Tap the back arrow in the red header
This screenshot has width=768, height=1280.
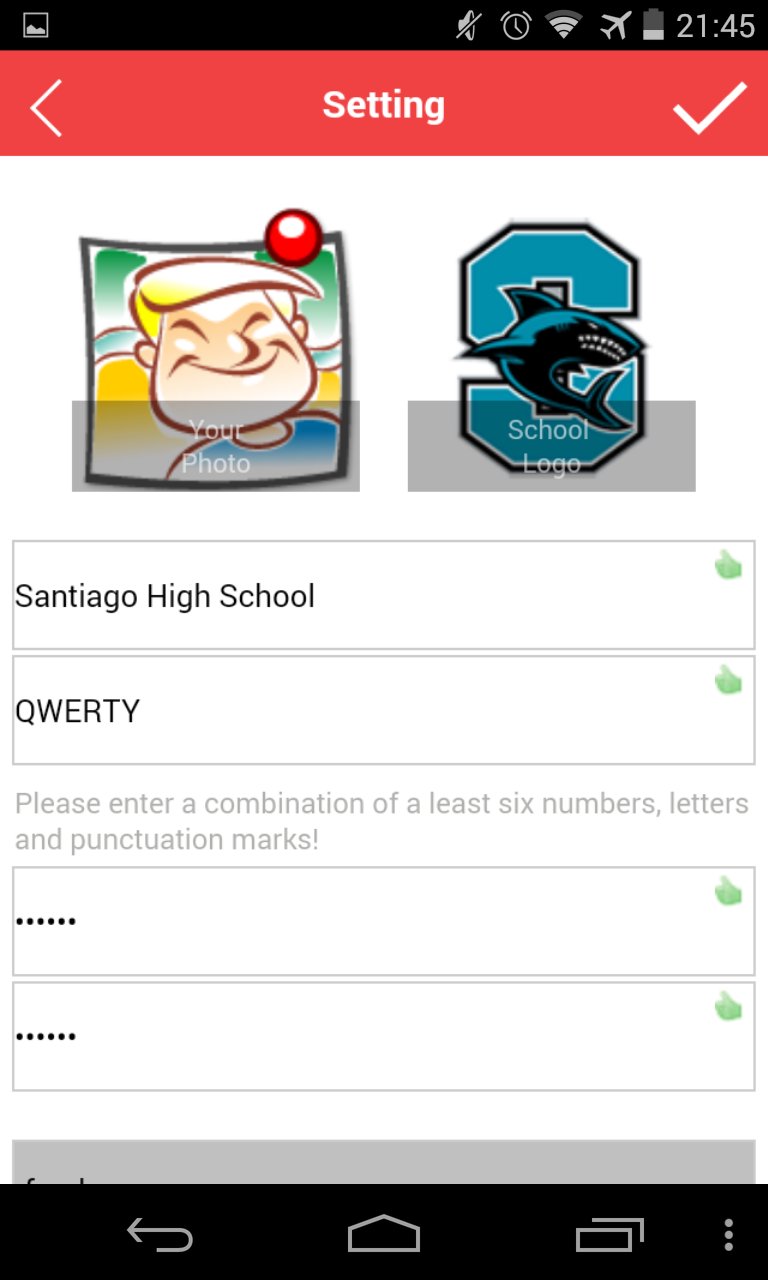pyautogui.click(x=45, y=104)
